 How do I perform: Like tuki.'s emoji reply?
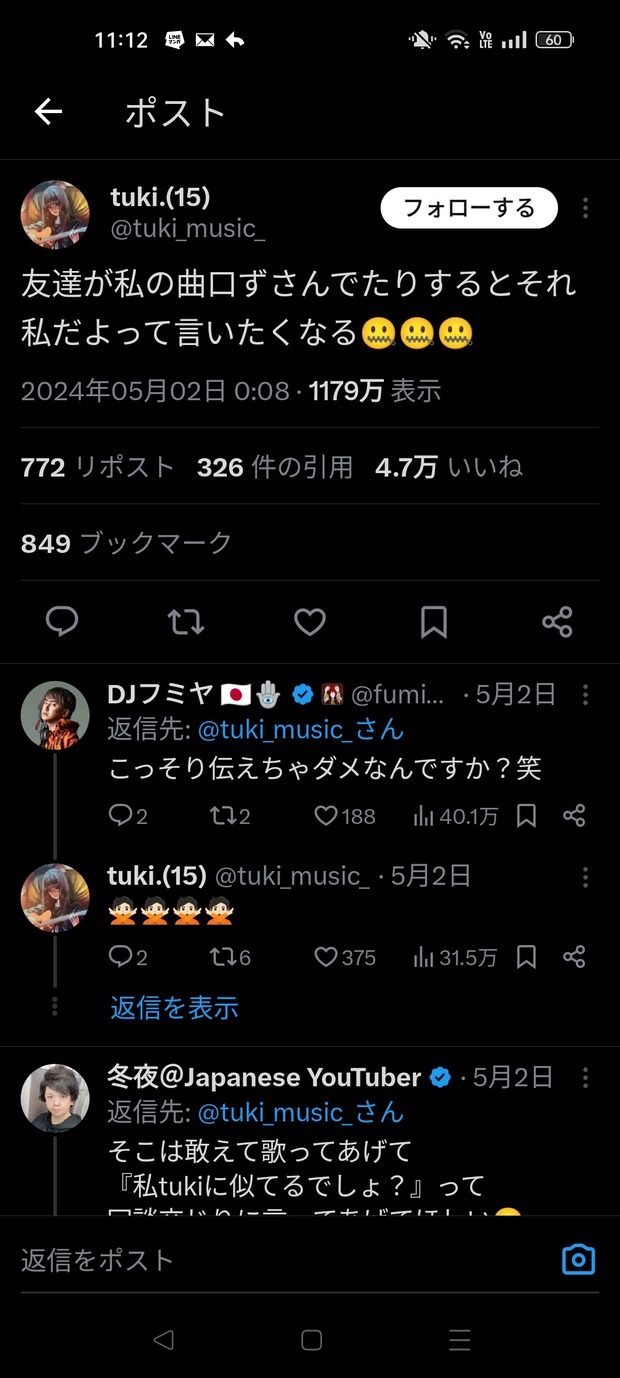click(344, 958)
